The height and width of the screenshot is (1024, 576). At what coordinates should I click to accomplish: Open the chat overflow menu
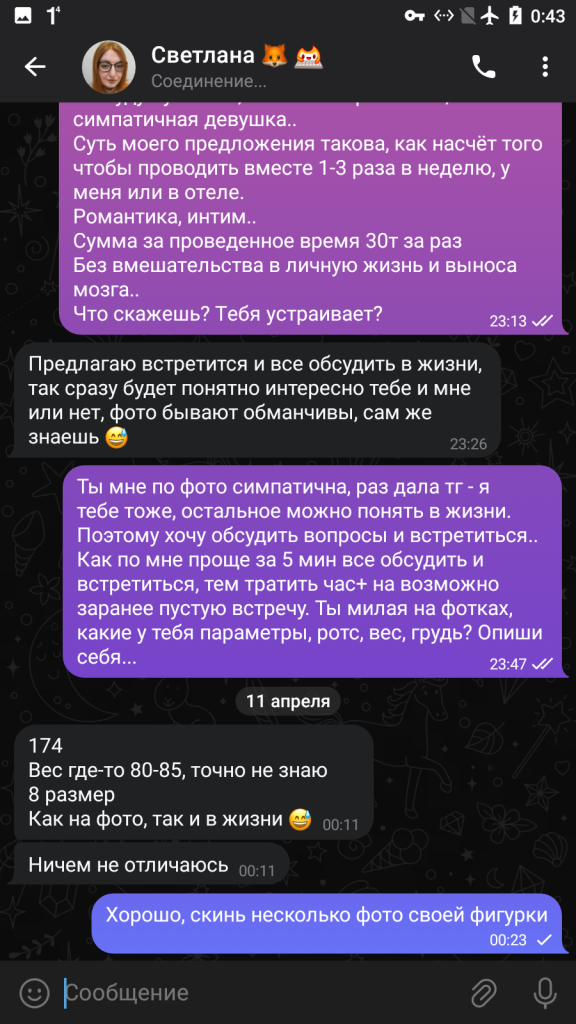tap(545, 67)
